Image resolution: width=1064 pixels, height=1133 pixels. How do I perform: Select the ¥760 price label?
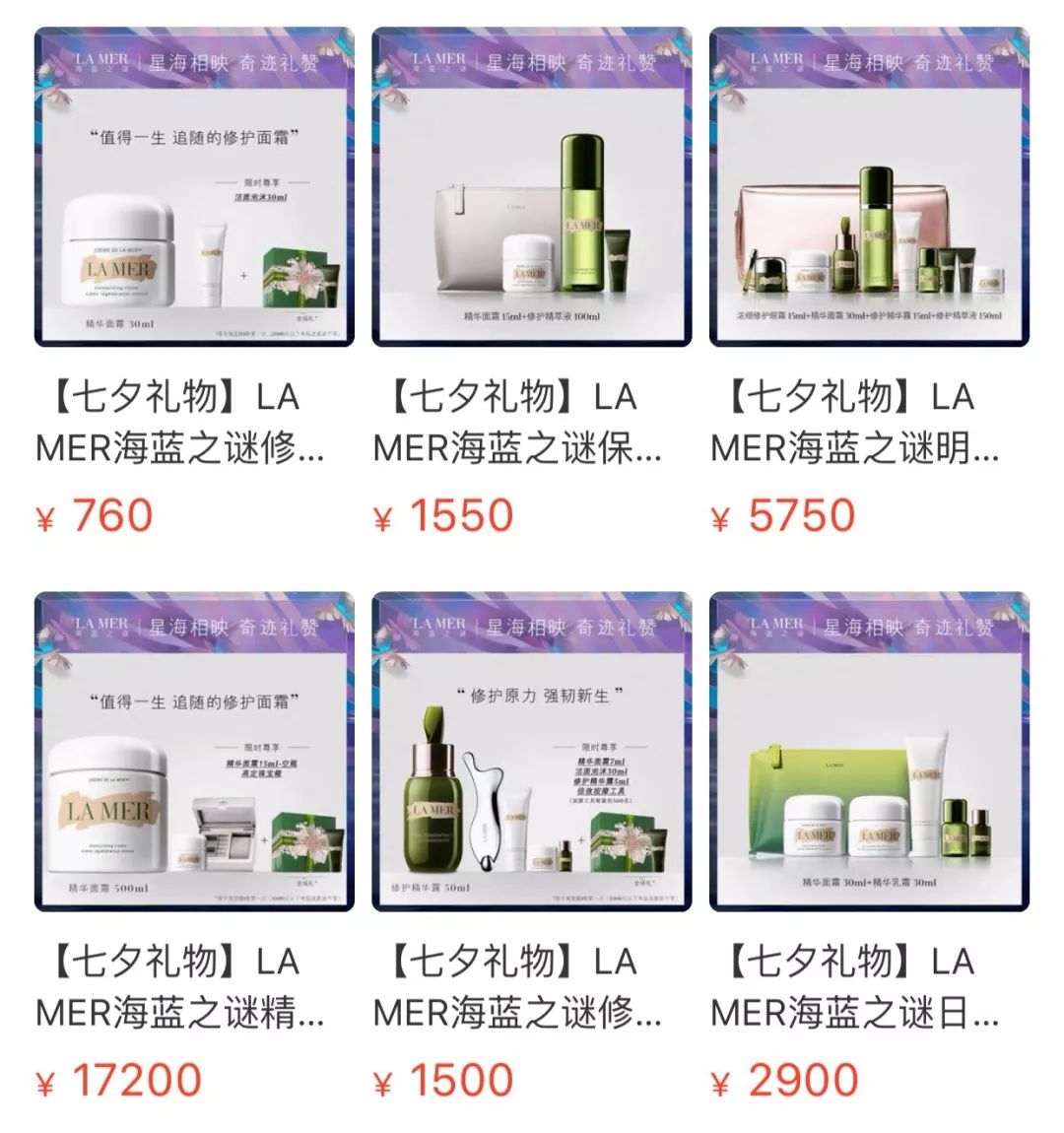[x=89, y=513]
